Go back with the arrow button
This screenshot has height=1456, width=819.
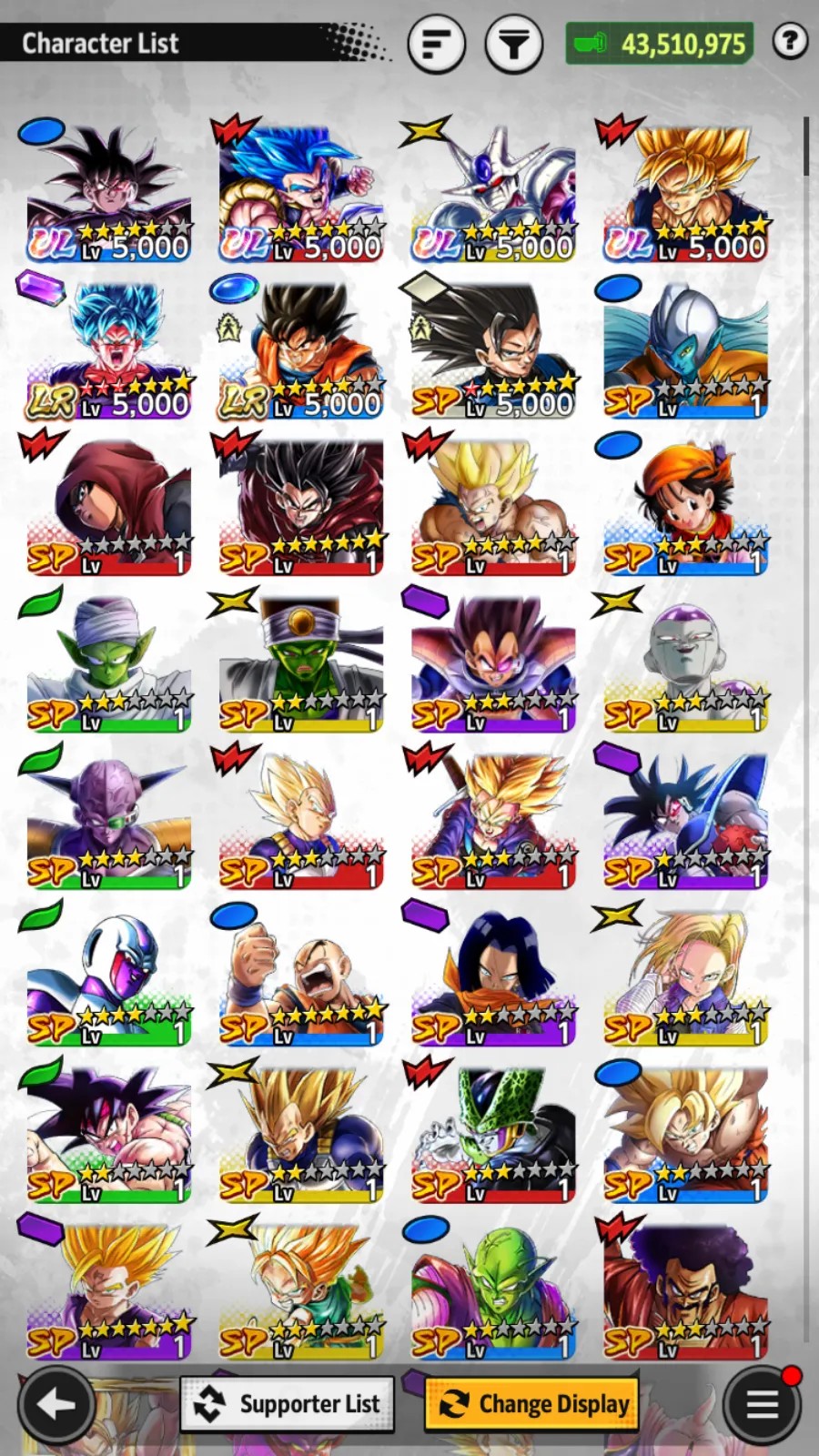click(56, 1405)
